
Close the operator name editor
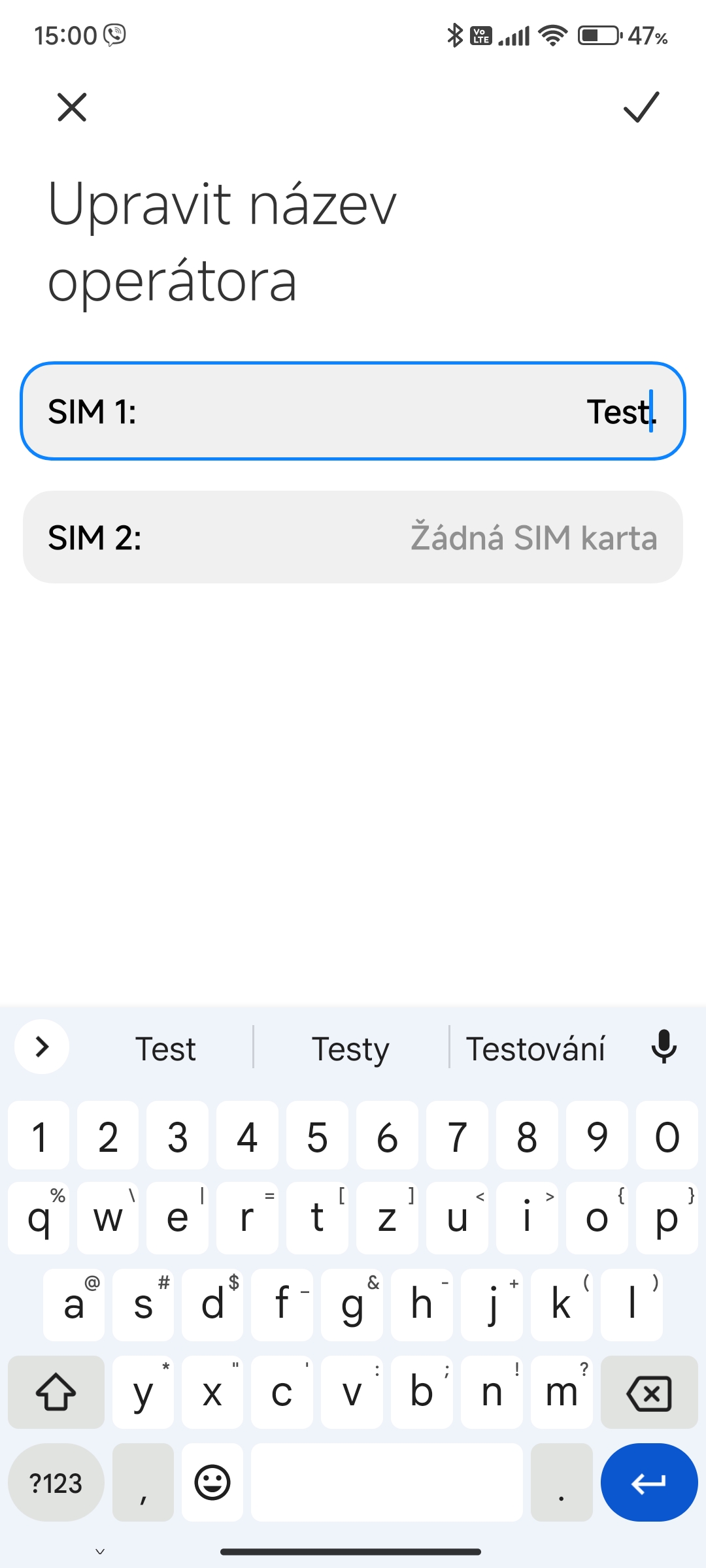72,107
